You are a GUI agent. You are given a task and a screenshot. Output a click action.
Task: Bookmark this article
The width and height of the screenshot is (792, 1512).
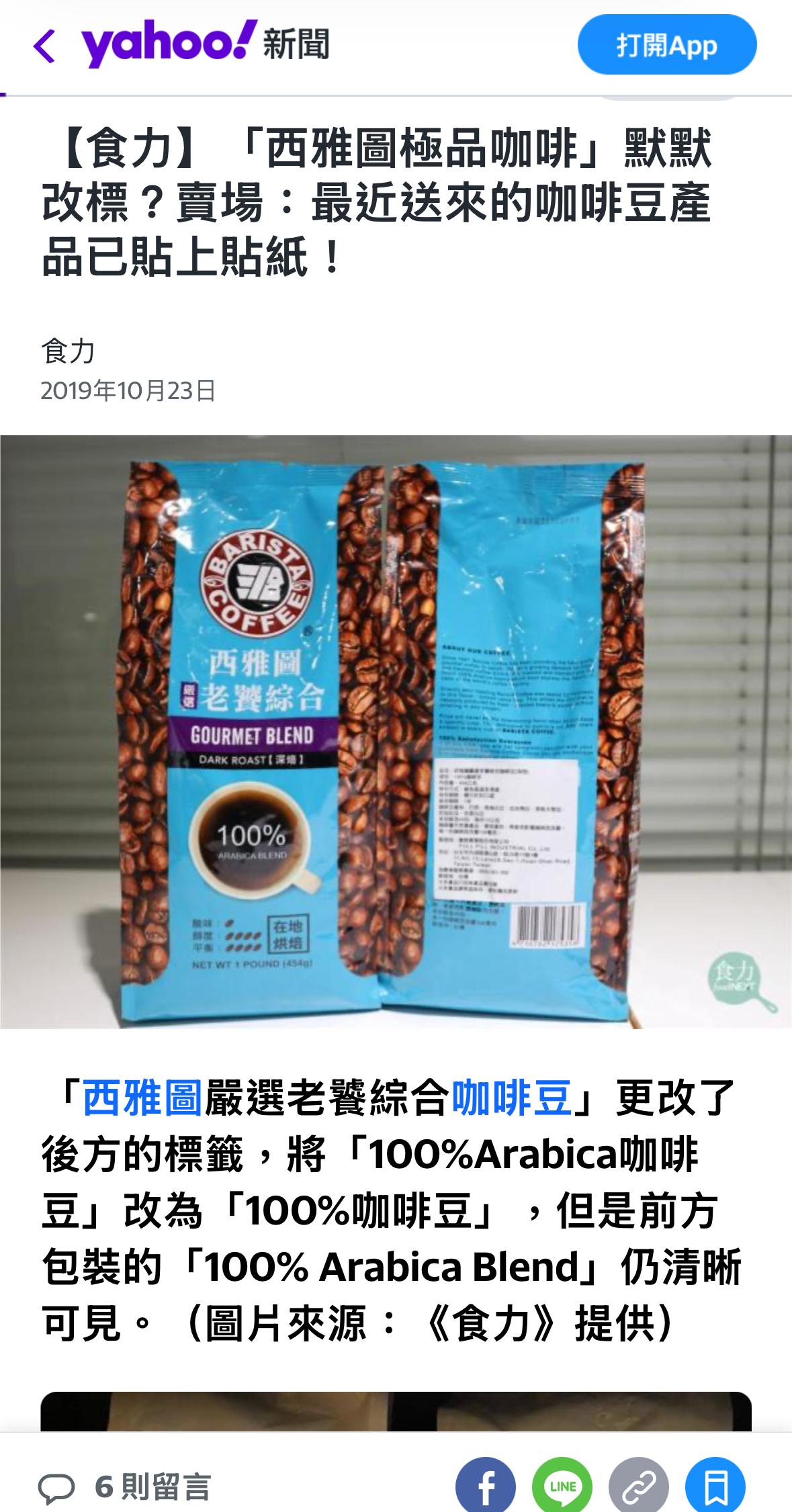click(x=715, y=1487)
